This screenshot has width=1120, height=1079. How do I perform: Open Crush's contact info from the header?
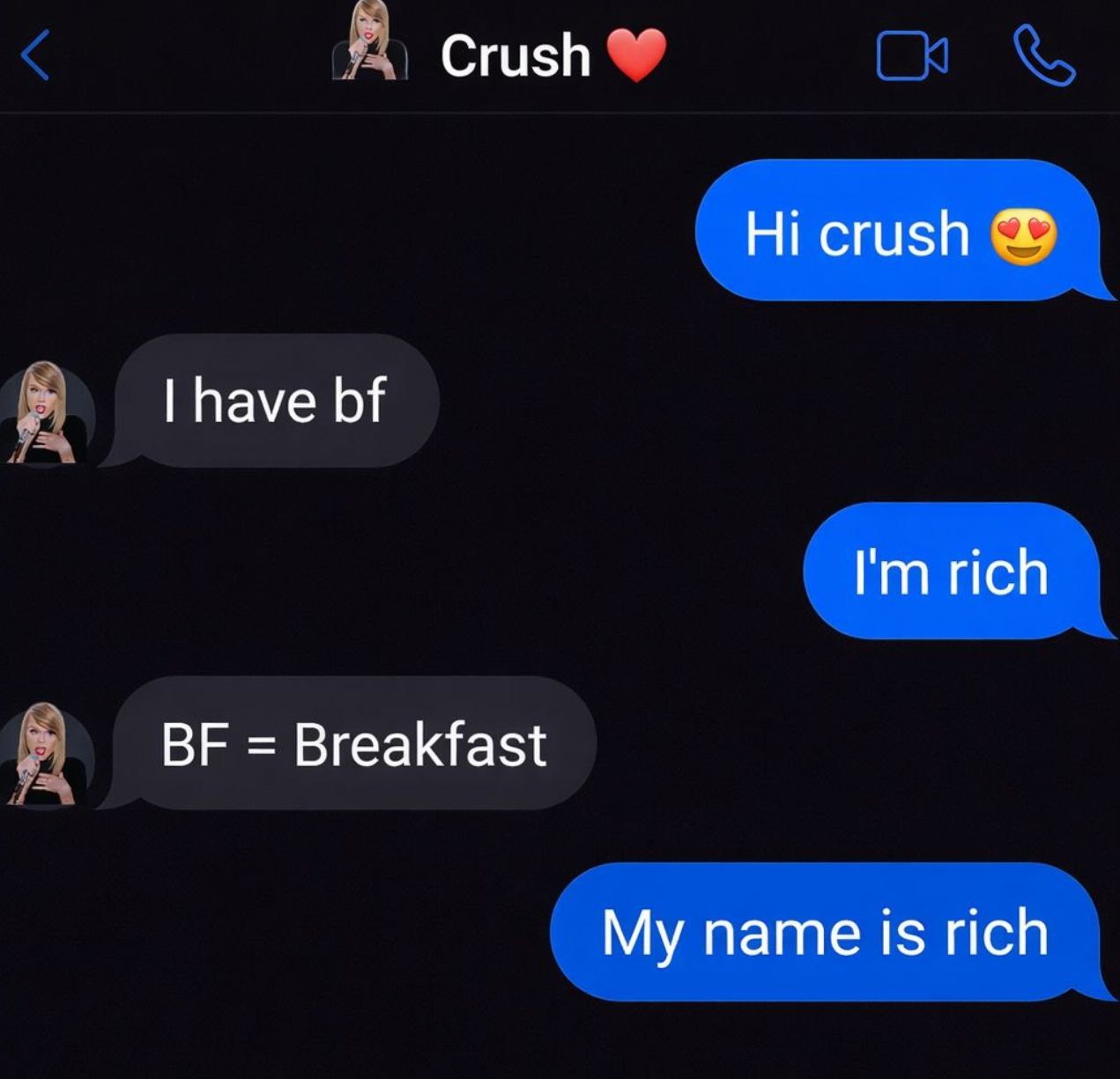point(514,55)
